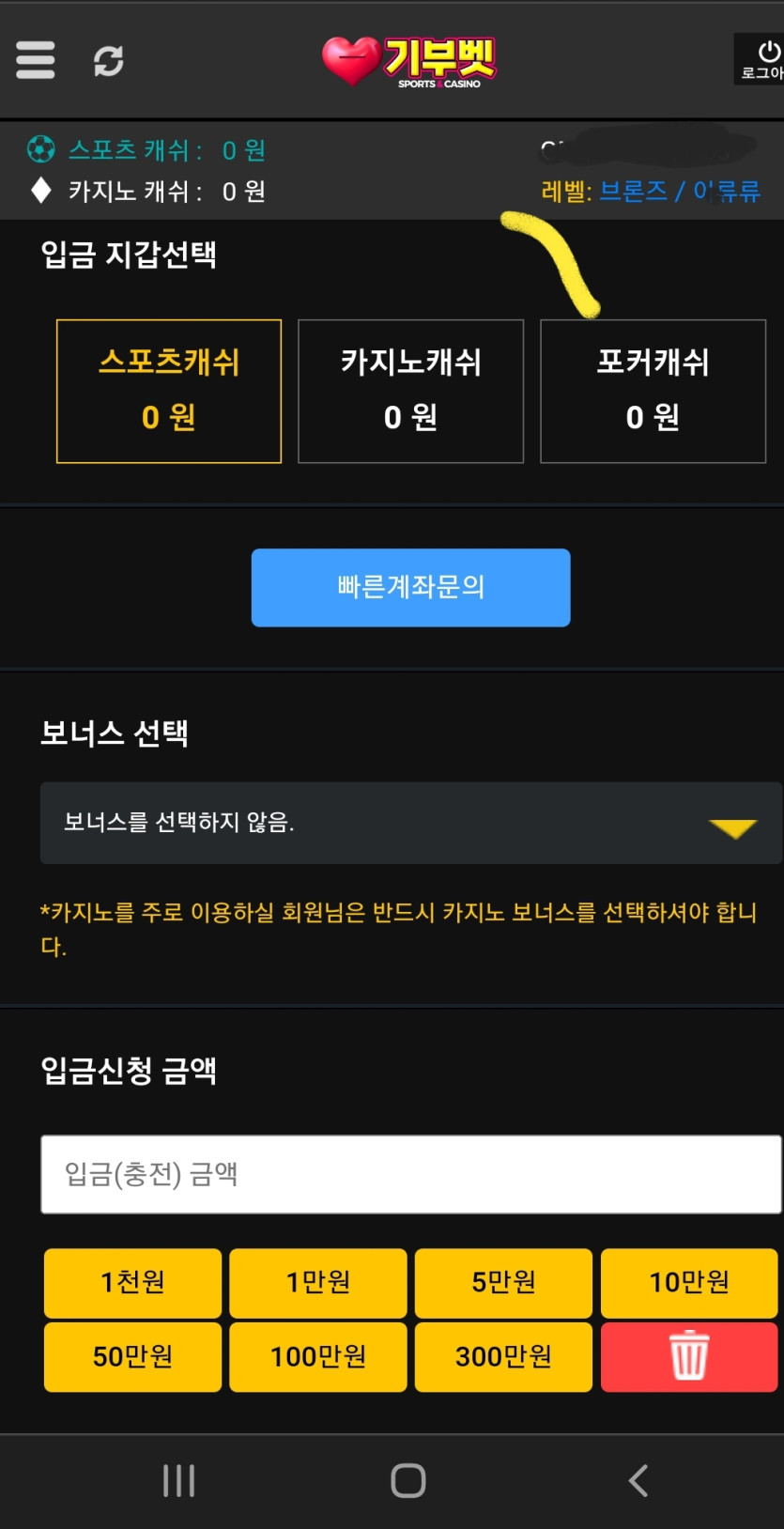This screenshot has height=1529, width=784.
Task: Tap the 100만원 amount button
Action: pos(318,1356)
